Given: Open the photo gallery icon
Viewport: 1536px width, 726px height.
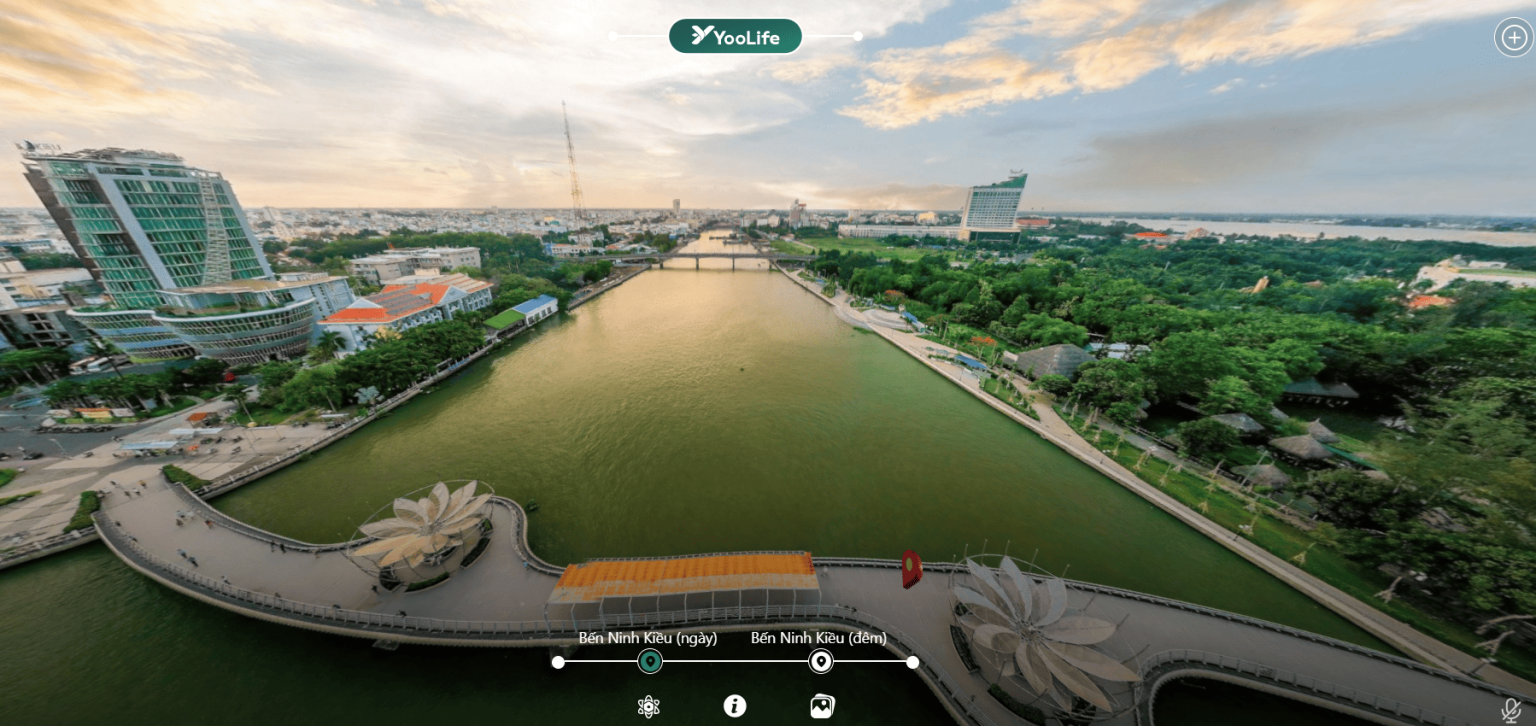Looking at the screenshot, I should click(x=822, y=706).
